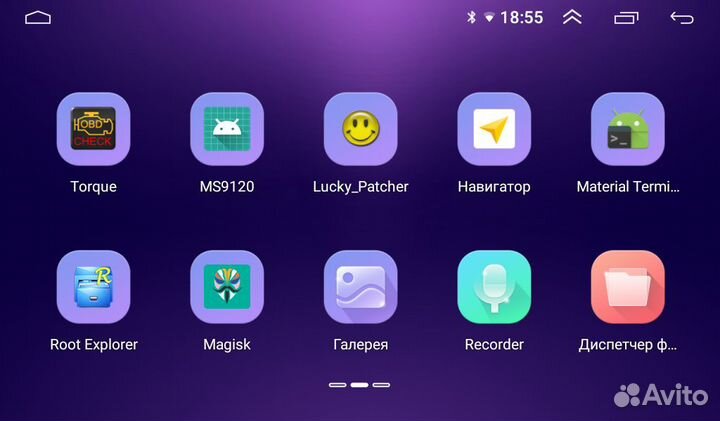Launch the MS9120 app
720x421 pixels.
227,130
